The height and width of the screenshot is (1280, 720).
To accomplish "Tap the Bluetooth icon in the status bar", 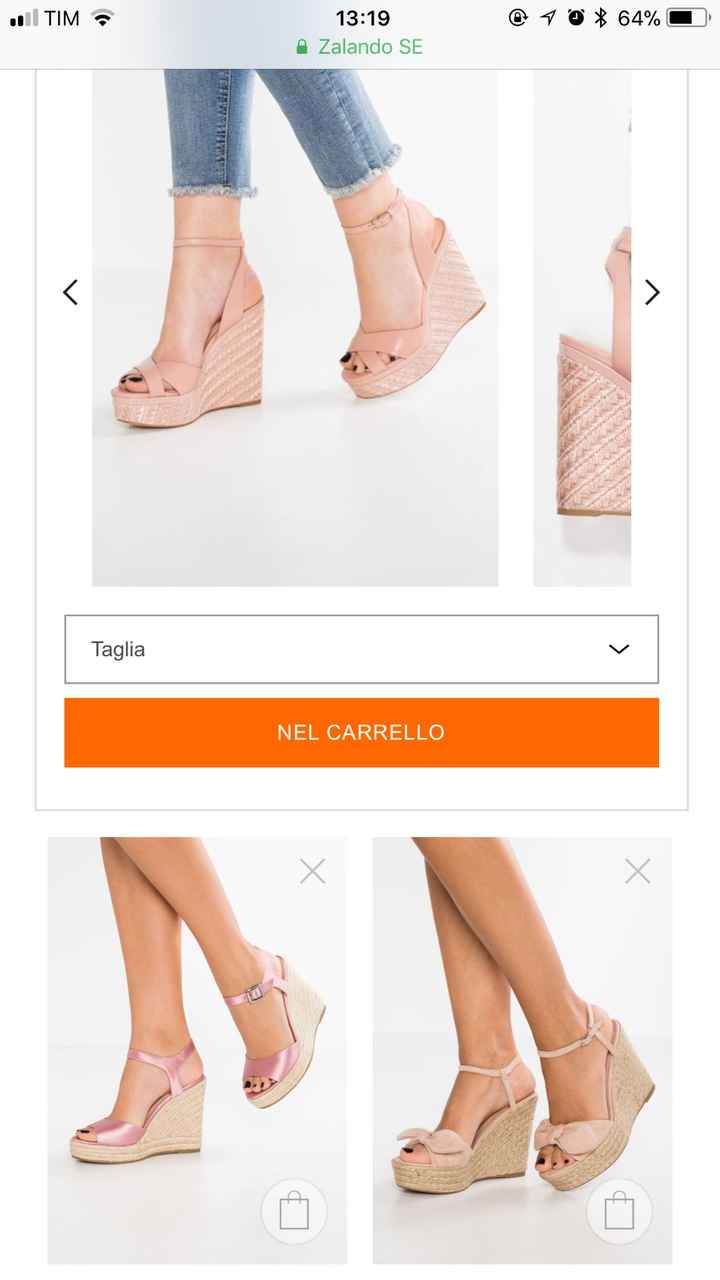I will pyautogui.click(x=600, y=16).
